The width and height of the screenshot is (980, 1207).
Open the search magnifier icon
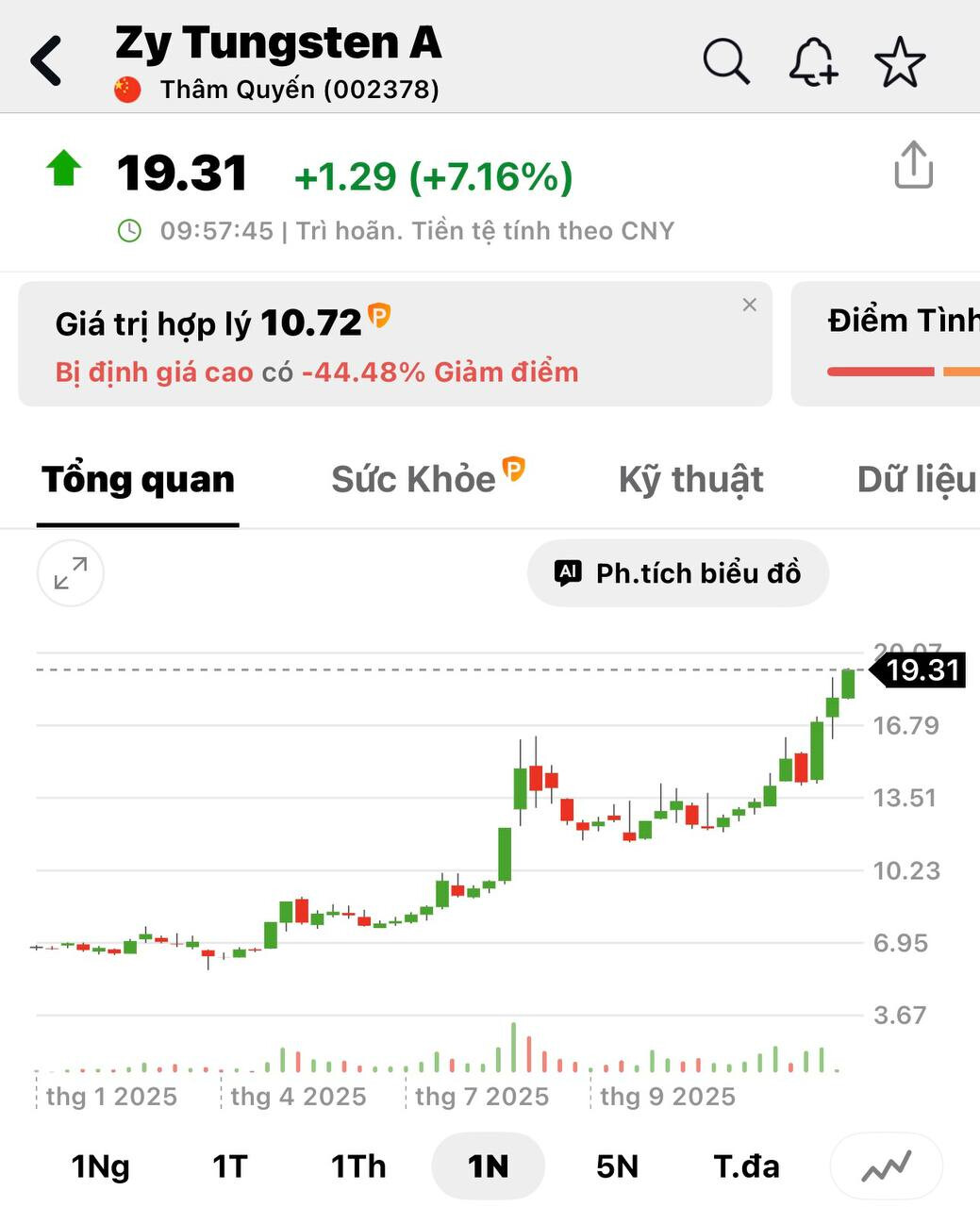[x=726, y=62]
